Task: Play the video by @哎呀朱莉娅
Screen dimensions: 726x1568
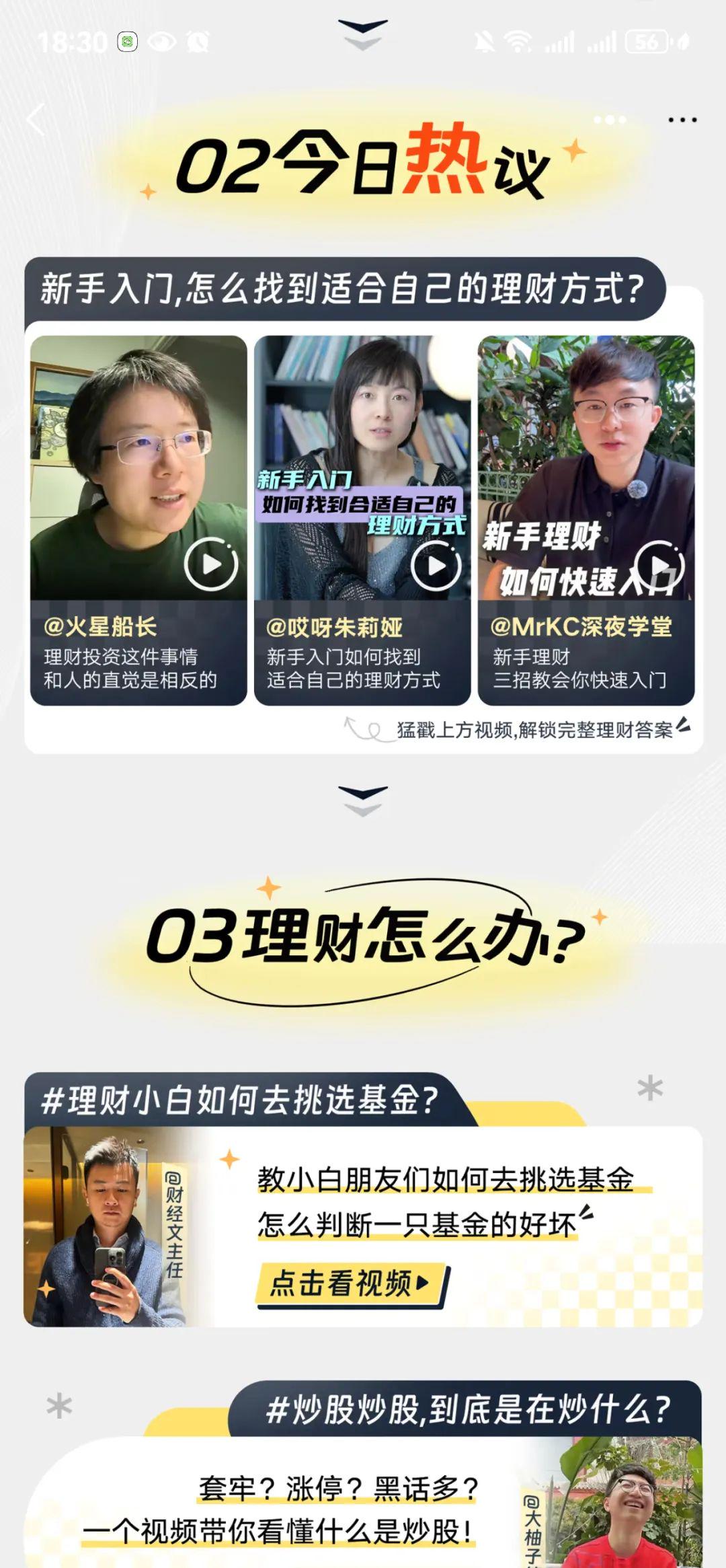Action: pos(436,566)
